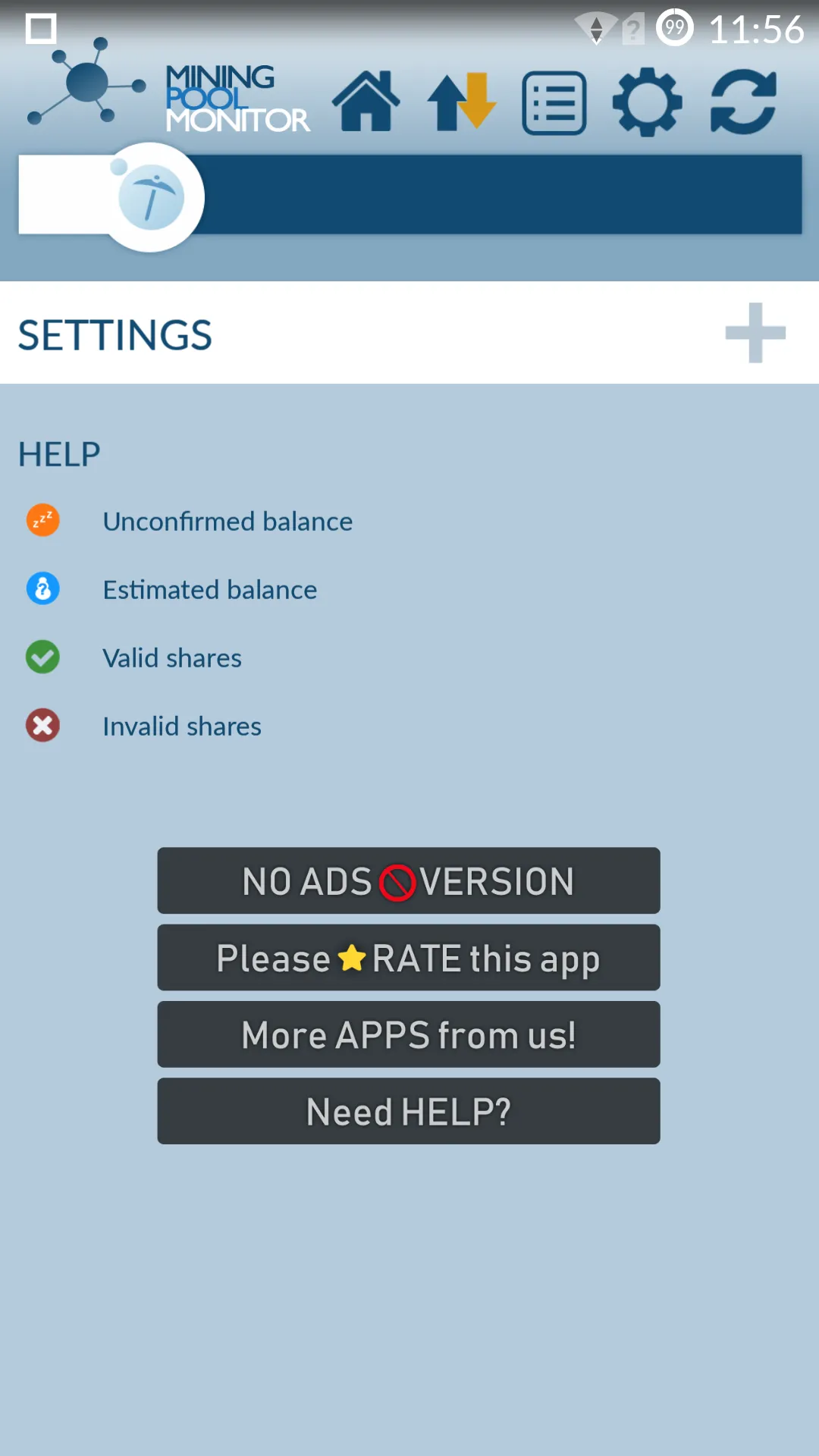819x1456 pixels.
Task: Open the settings gear icon
Action: [648, 101]
